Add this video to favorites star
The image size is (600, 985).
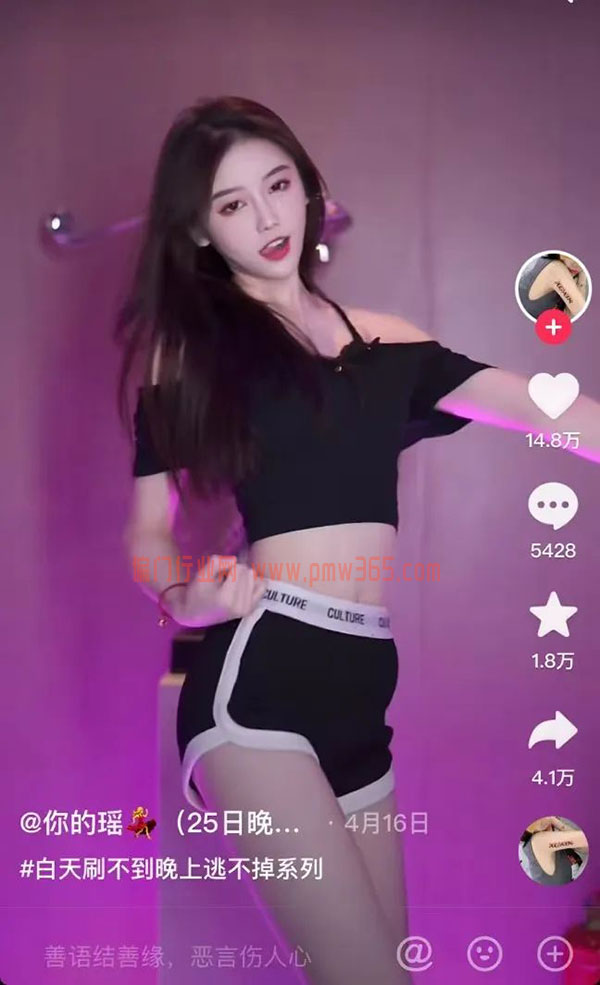(553, 616)
